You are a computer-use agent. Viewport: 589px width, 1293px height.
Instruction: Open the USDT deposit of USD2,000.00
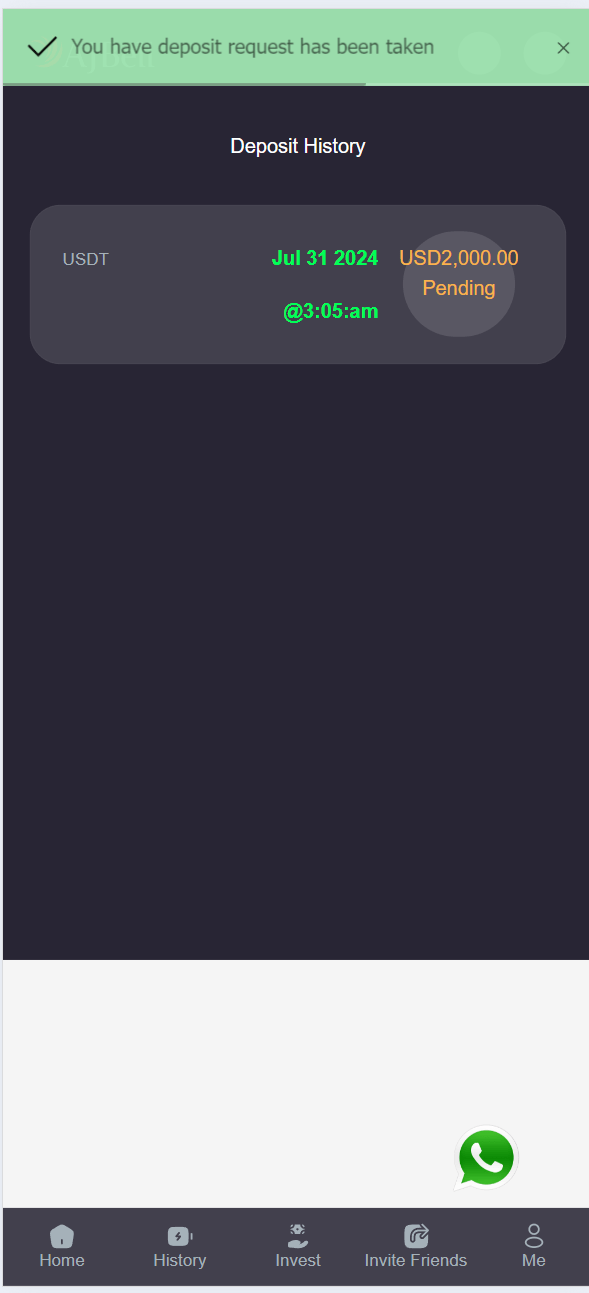pyautogui.click(x=298, y=284)
